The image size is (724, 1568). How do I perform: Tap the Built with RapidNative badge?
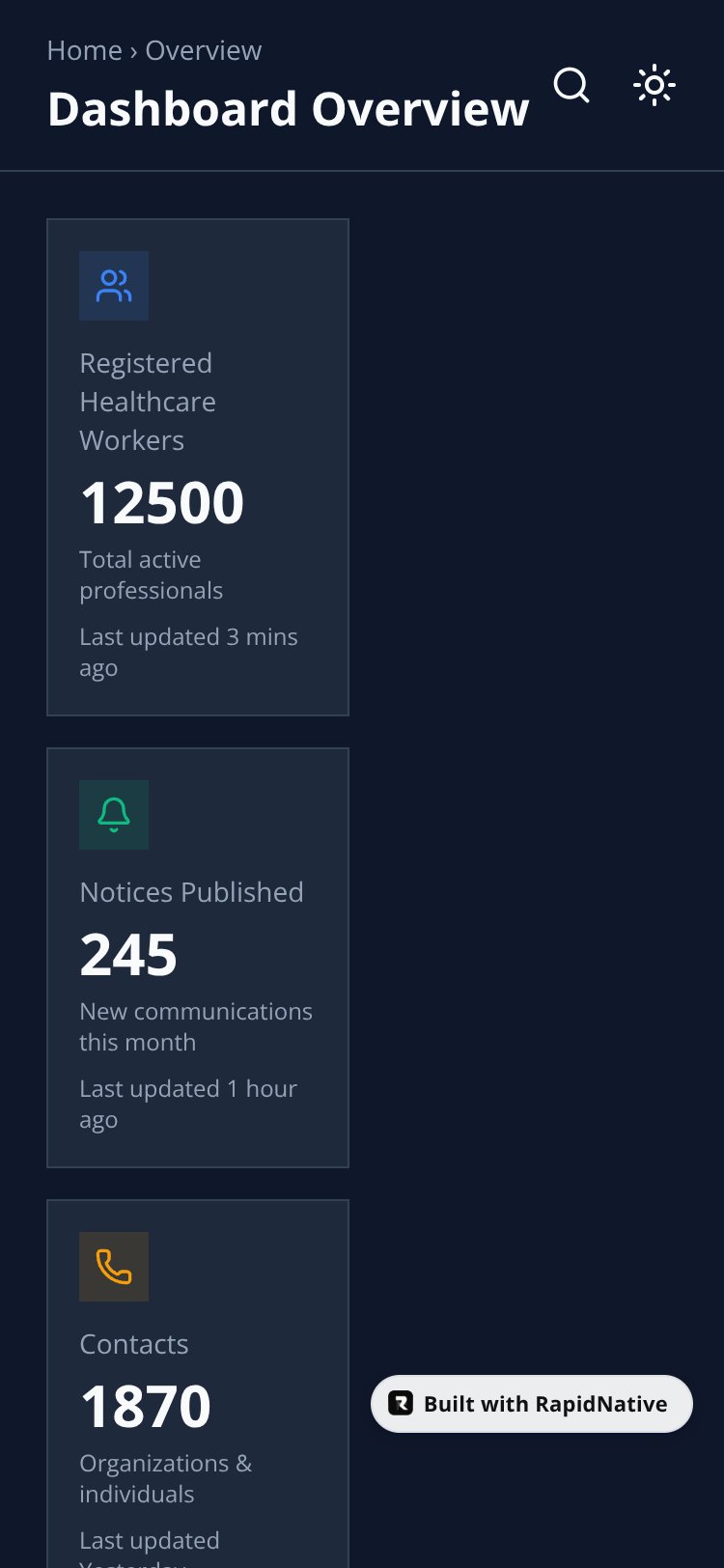[532, 1404]
